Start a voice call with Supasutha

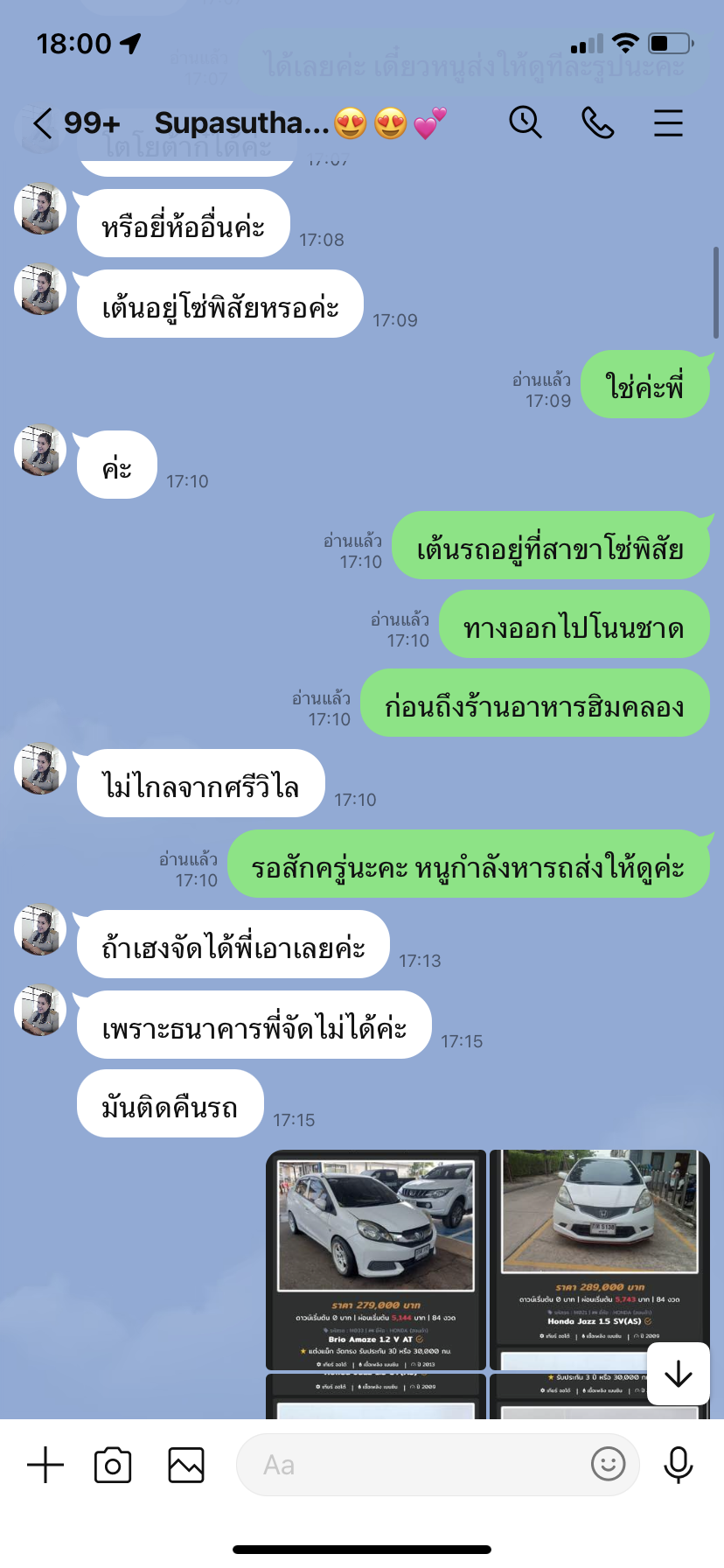(598, 122)
